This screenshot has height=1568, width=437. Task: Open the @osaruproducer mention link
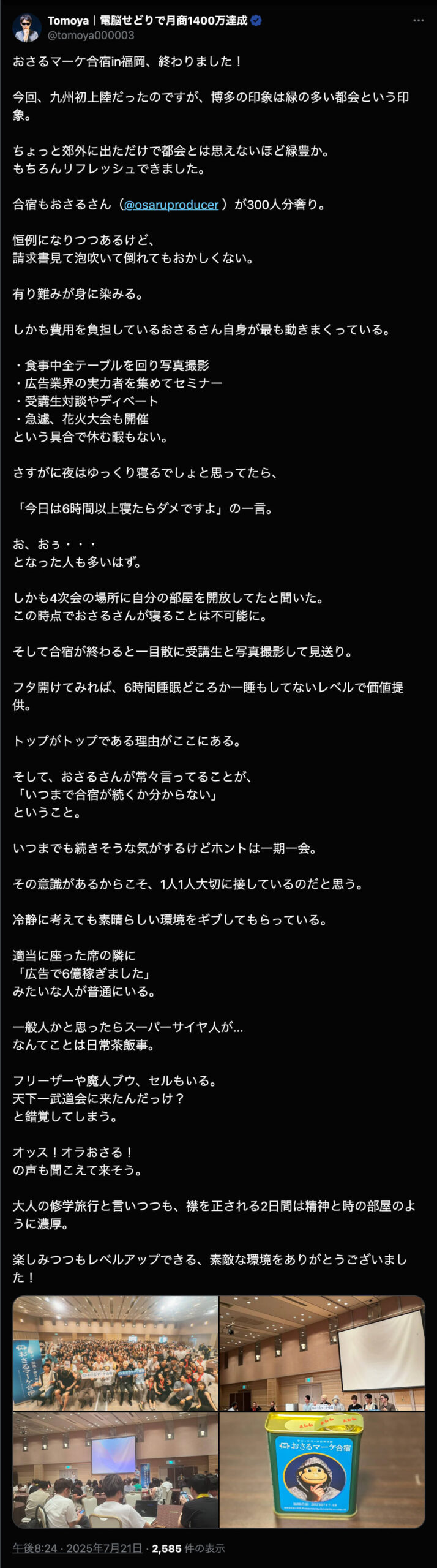coord(171,205)
